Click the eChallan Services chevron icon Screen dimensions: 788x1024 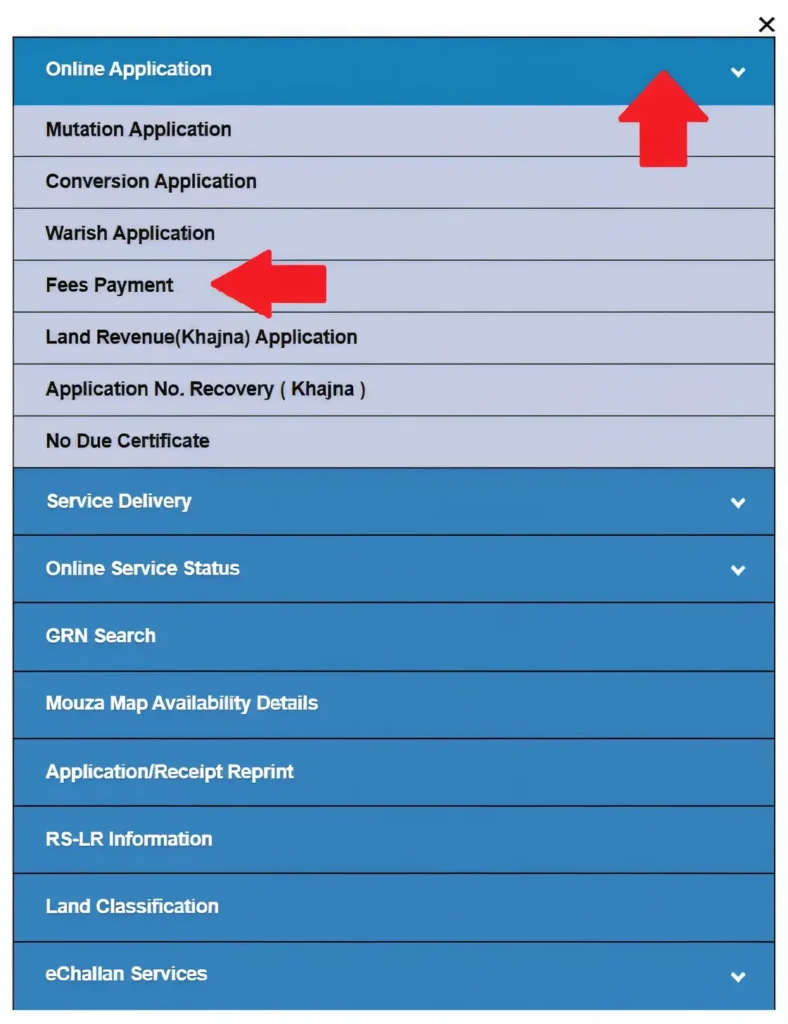(738, 976)
